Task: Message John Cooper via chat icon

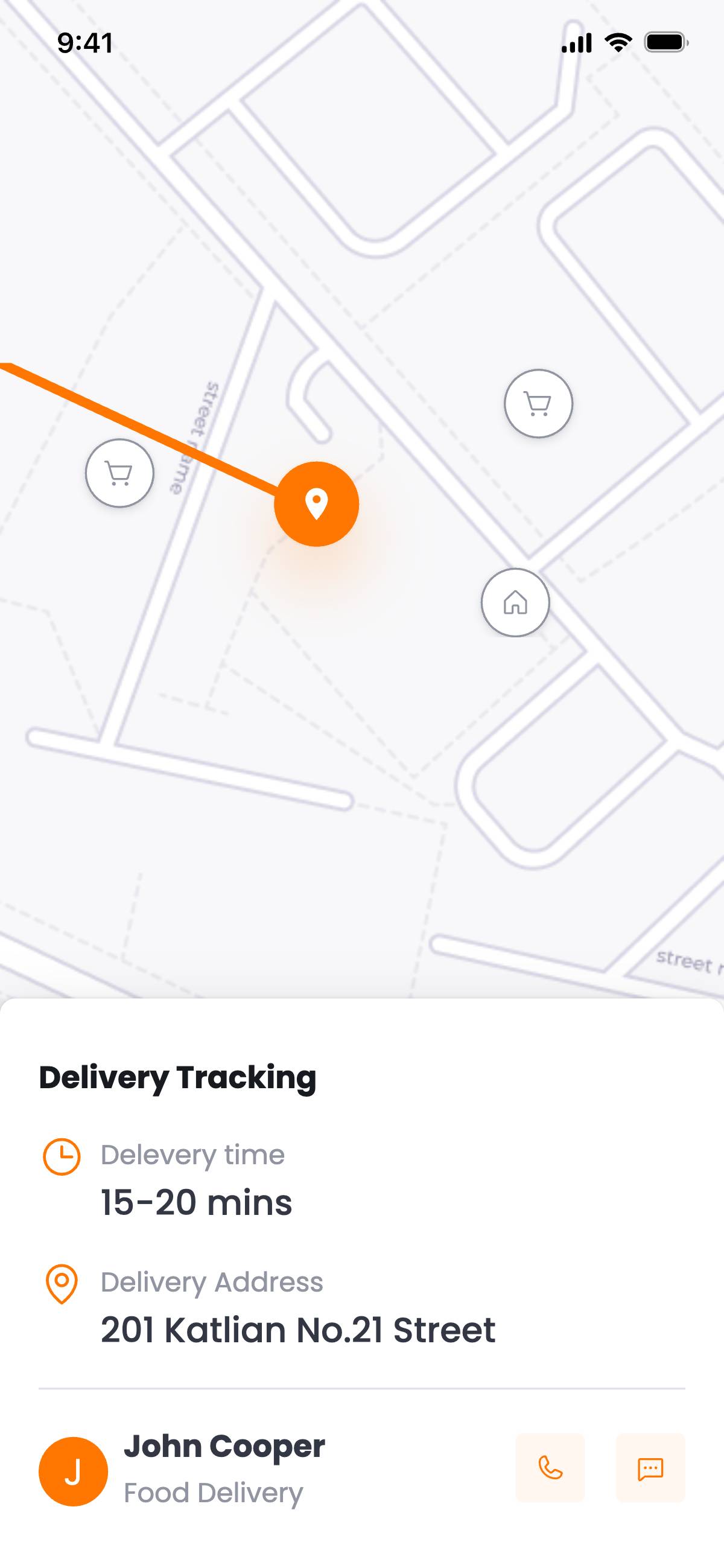Action: (x=650, y=1468)
